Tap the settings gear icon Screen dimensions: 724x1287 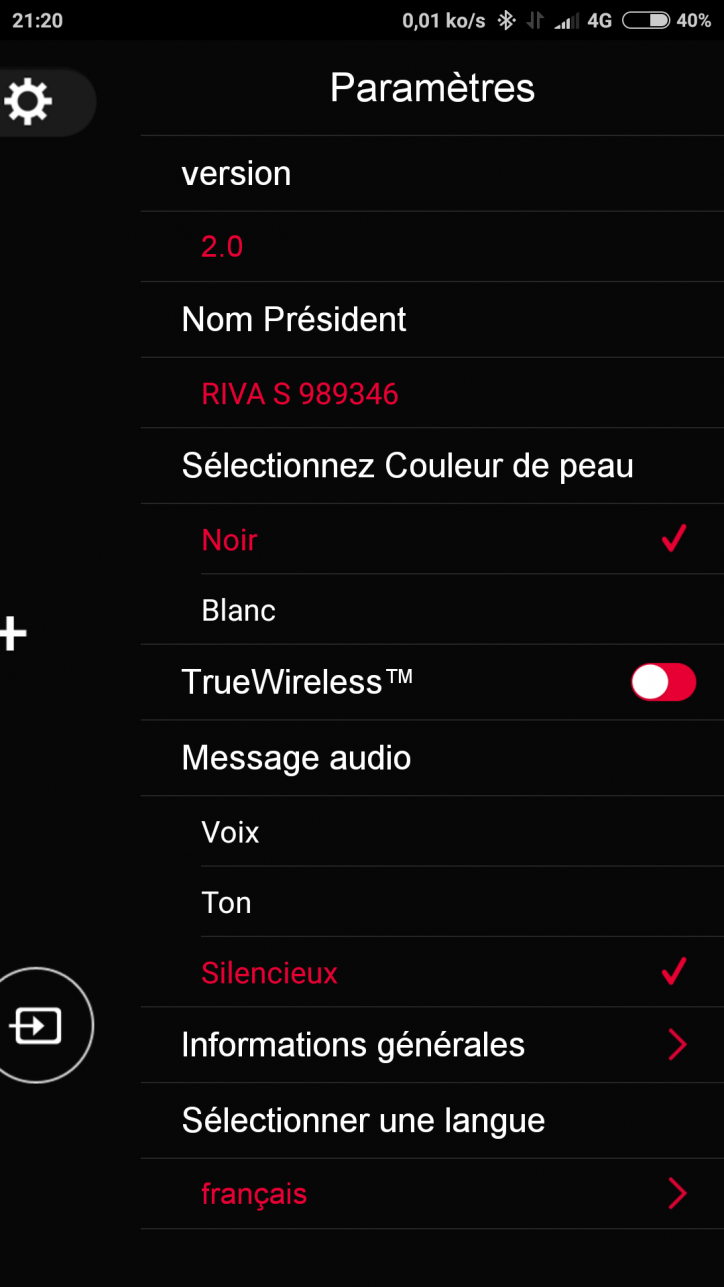tap(28, 102)
